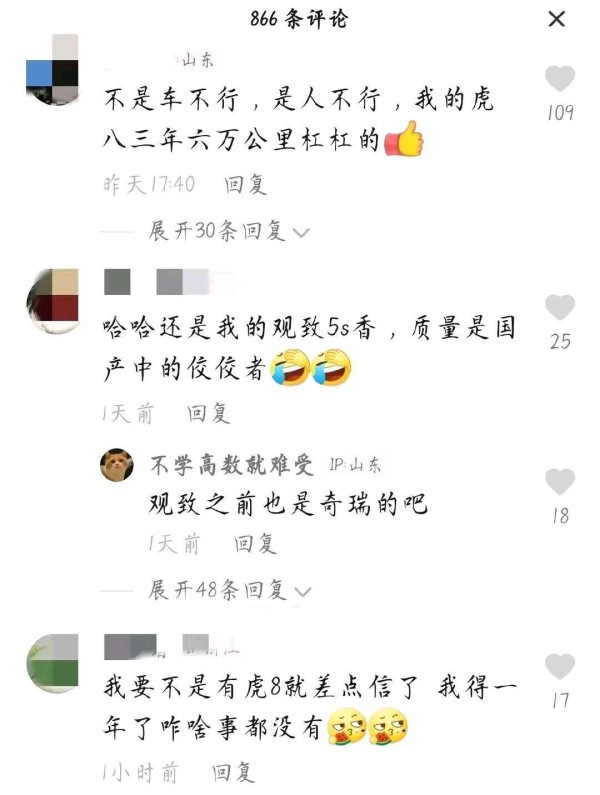The image size is (600, 795).
Task: Open avatar of first commenter from 山东
Action: (52, 68)
